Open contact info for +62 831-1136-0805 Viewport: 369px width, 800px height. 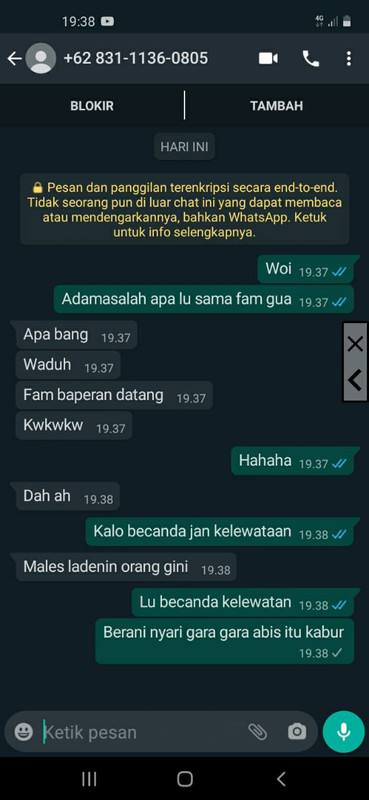point(135,58)
